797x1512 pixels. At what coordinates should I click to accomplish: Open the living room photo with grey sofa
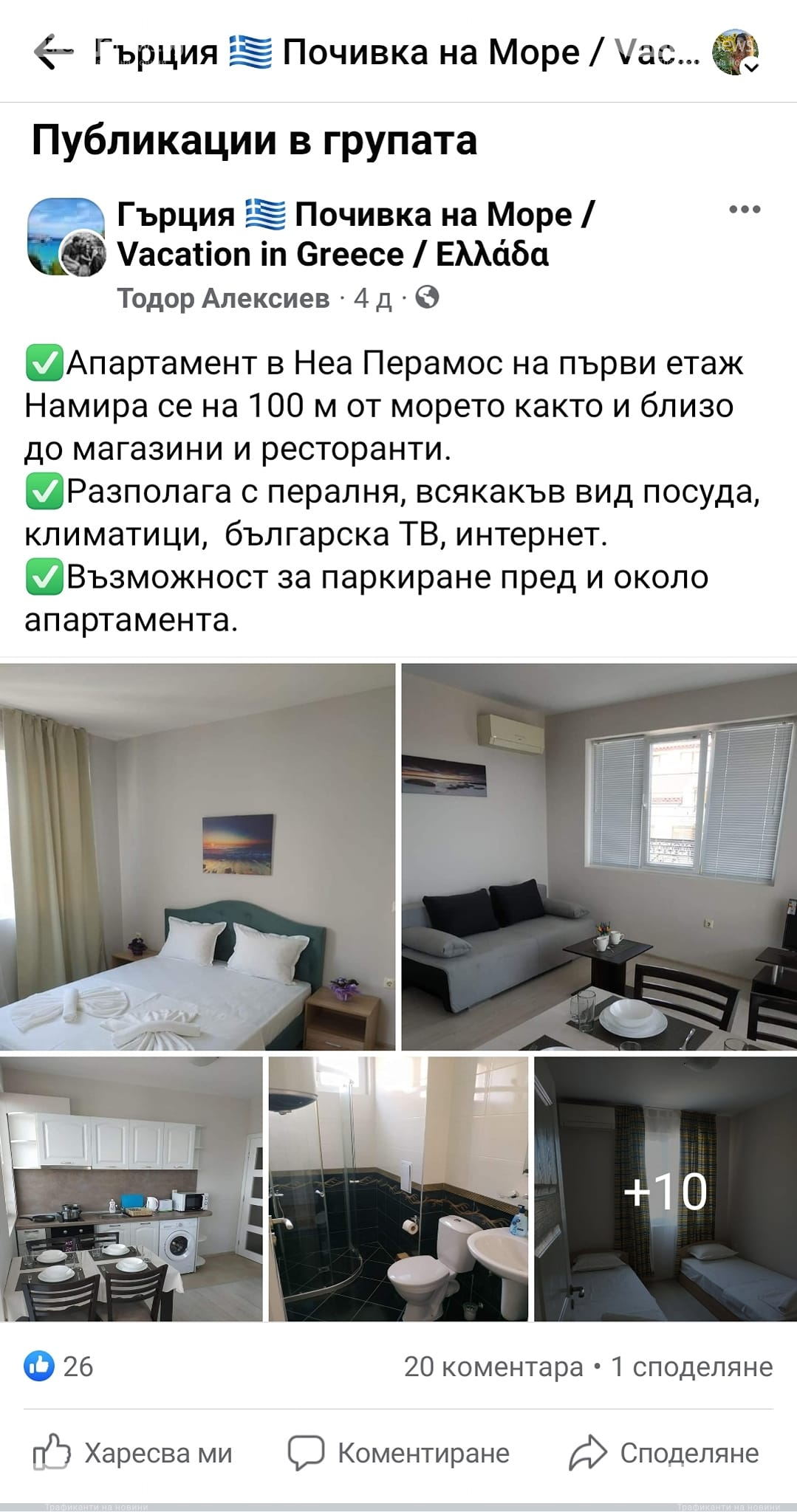click(x=599, y=856)
